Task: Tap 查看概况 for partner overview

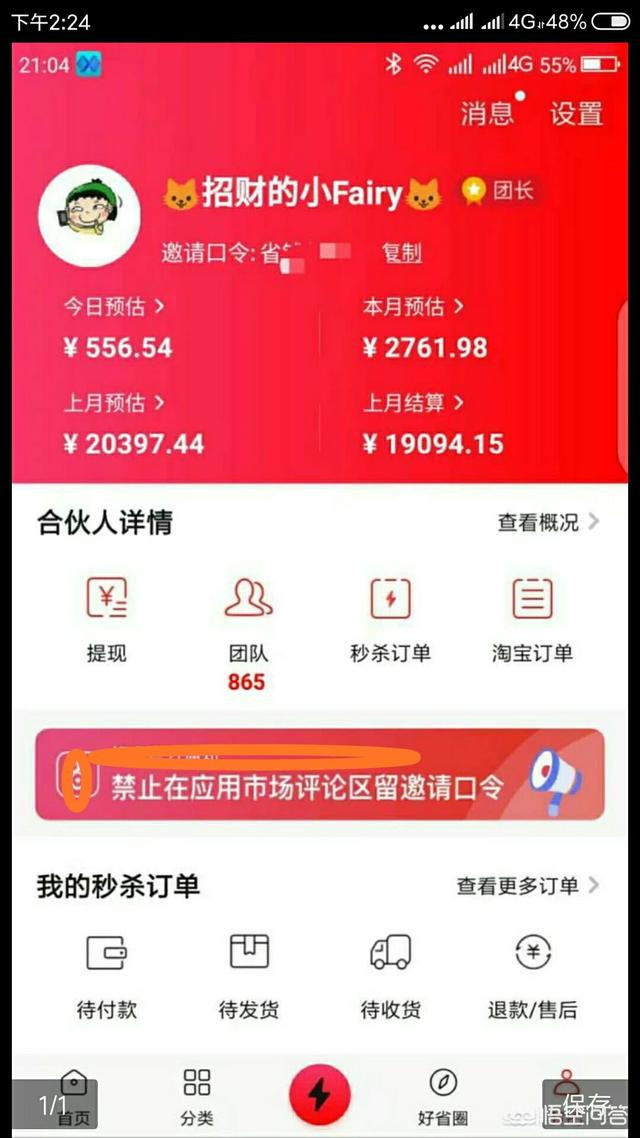Action: pyautogui.click(x=548, y=521)
